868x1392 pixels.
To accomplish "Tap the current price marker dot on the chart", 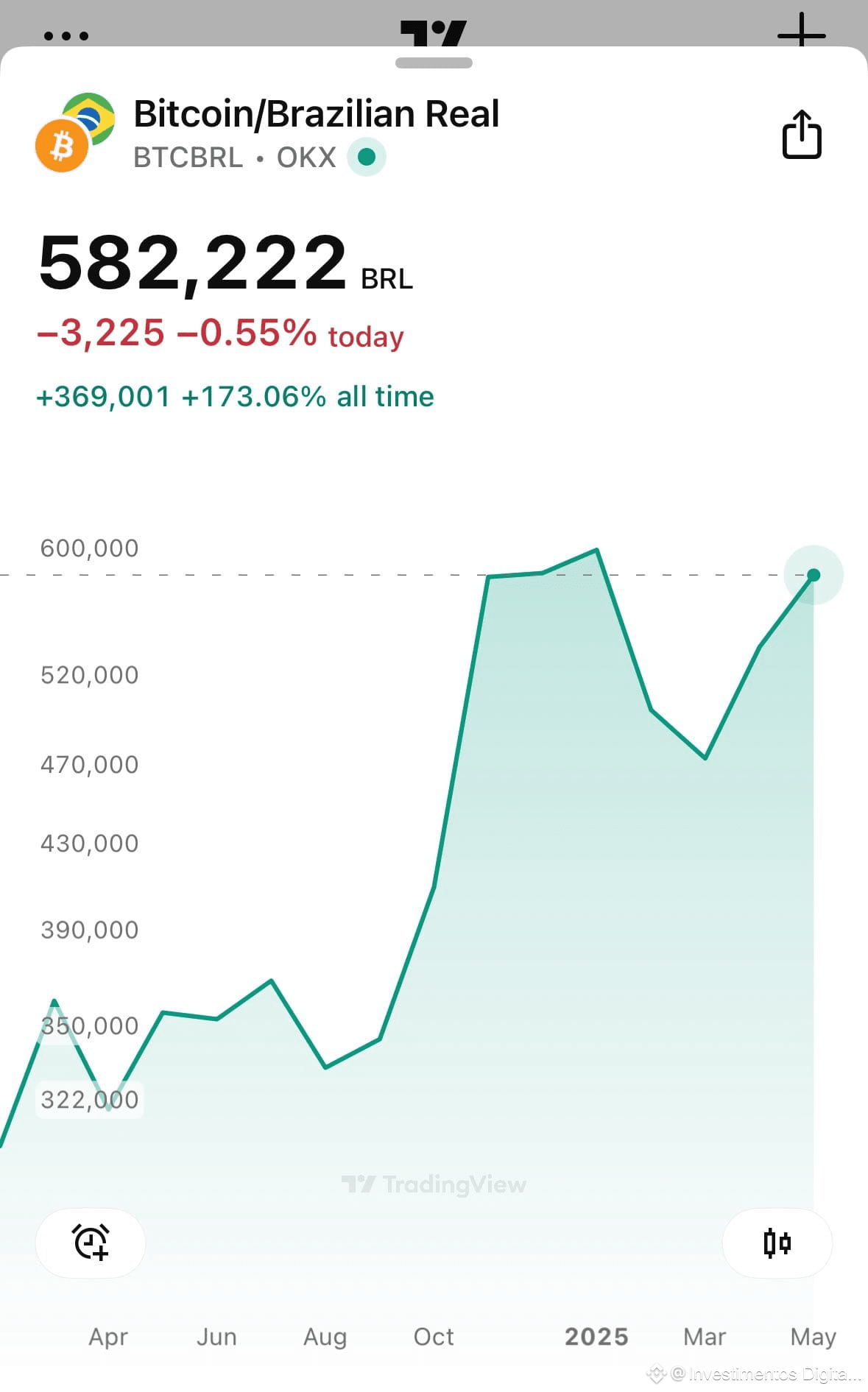I will click(x=813, y=575).
